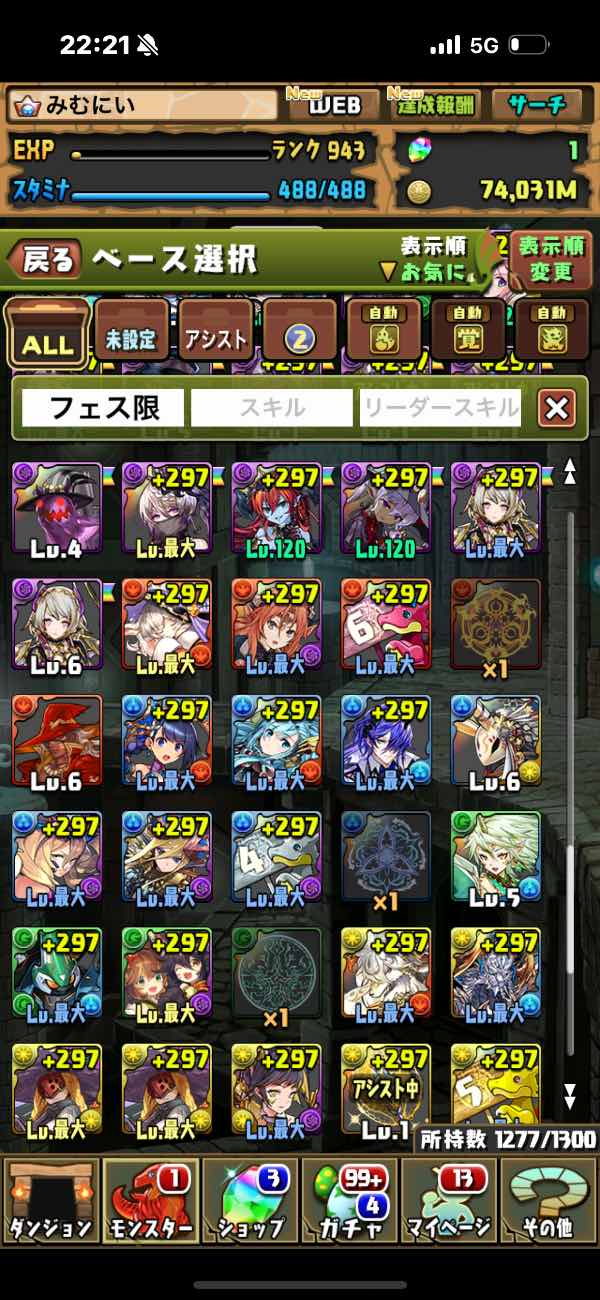
Task: Open 達成報酬 achievement rewards
Action: tap(436, 104)
